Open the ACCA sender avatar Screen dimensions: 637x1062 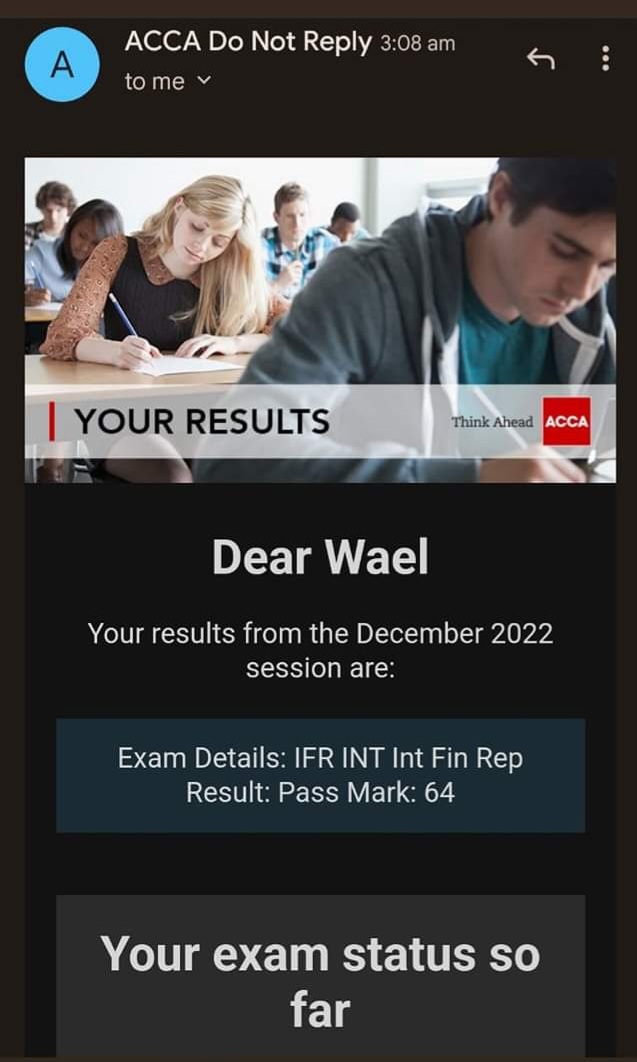tap(61, 64)
